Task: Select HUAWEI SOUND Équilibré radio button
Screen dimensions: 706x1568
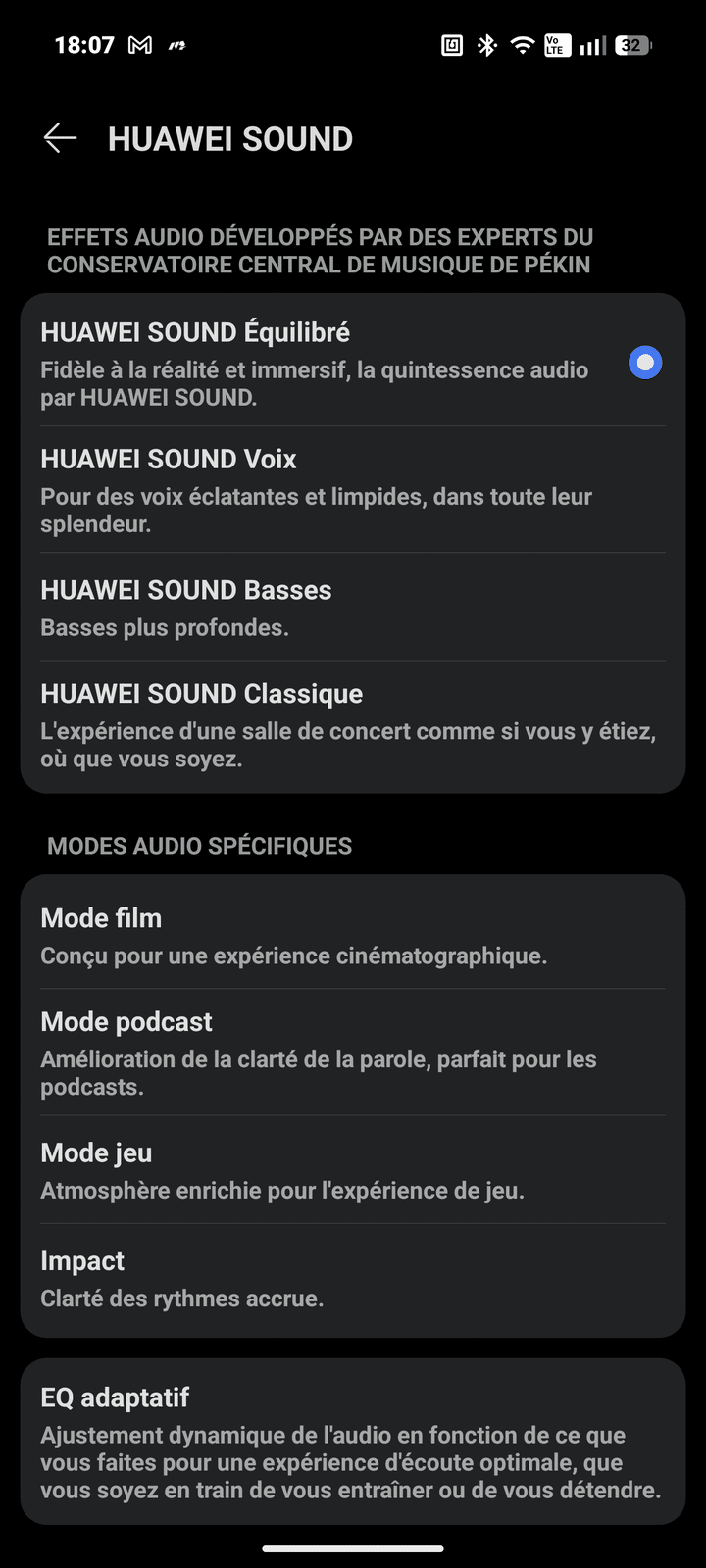Action: click(645, 363)
